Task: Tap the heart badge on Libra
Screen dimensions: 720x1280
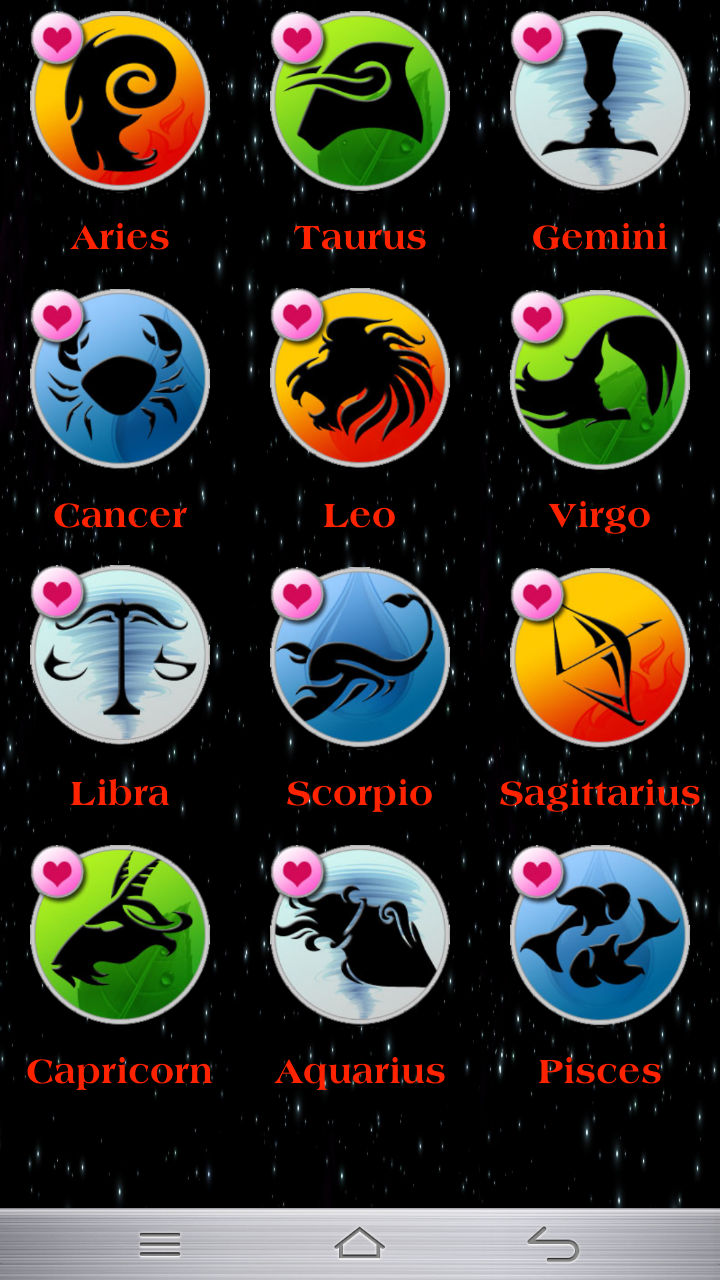Action: [57, 595]
